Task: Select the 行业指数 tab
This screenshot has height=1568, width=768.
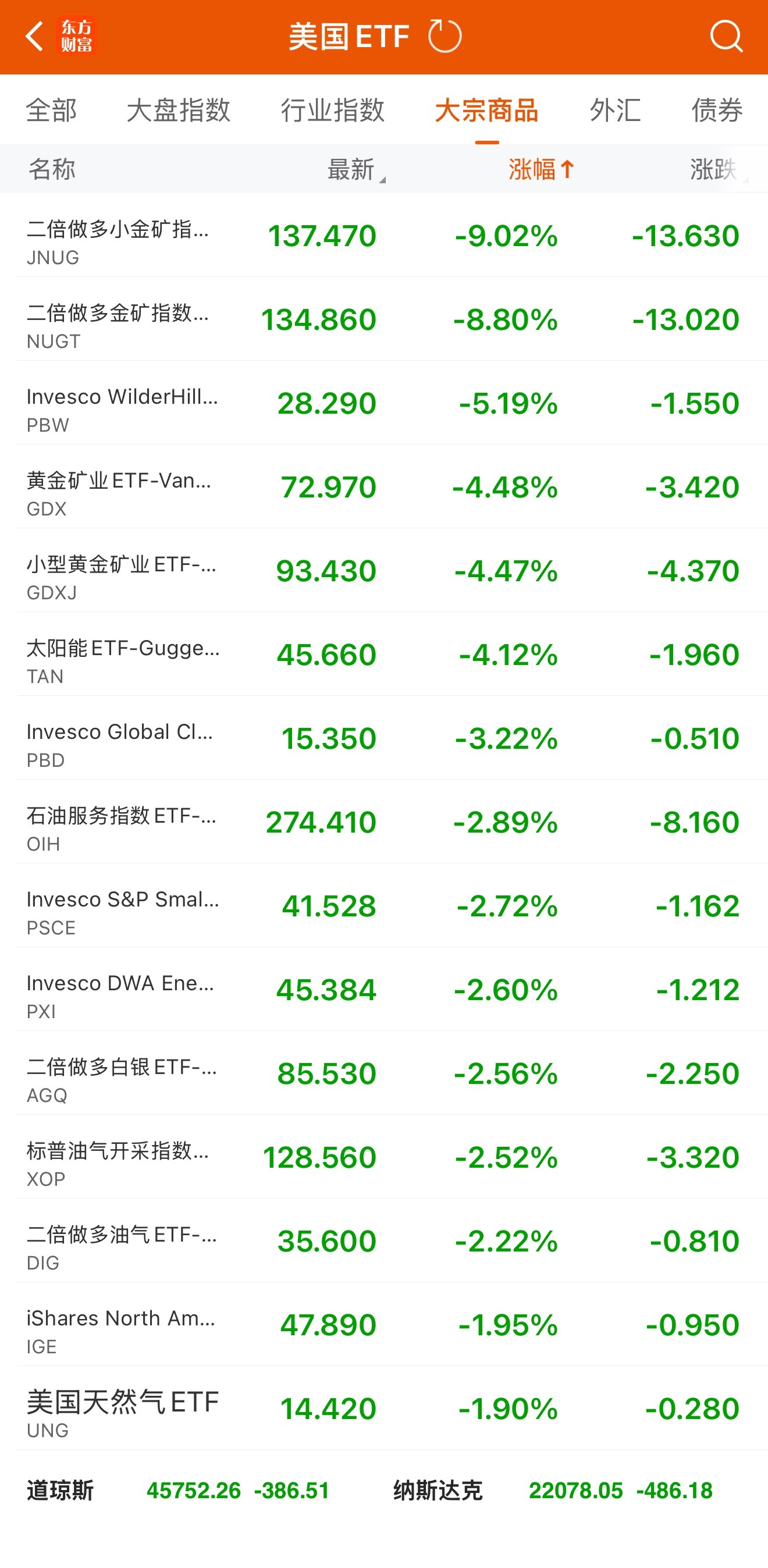Action: point(332,111)
